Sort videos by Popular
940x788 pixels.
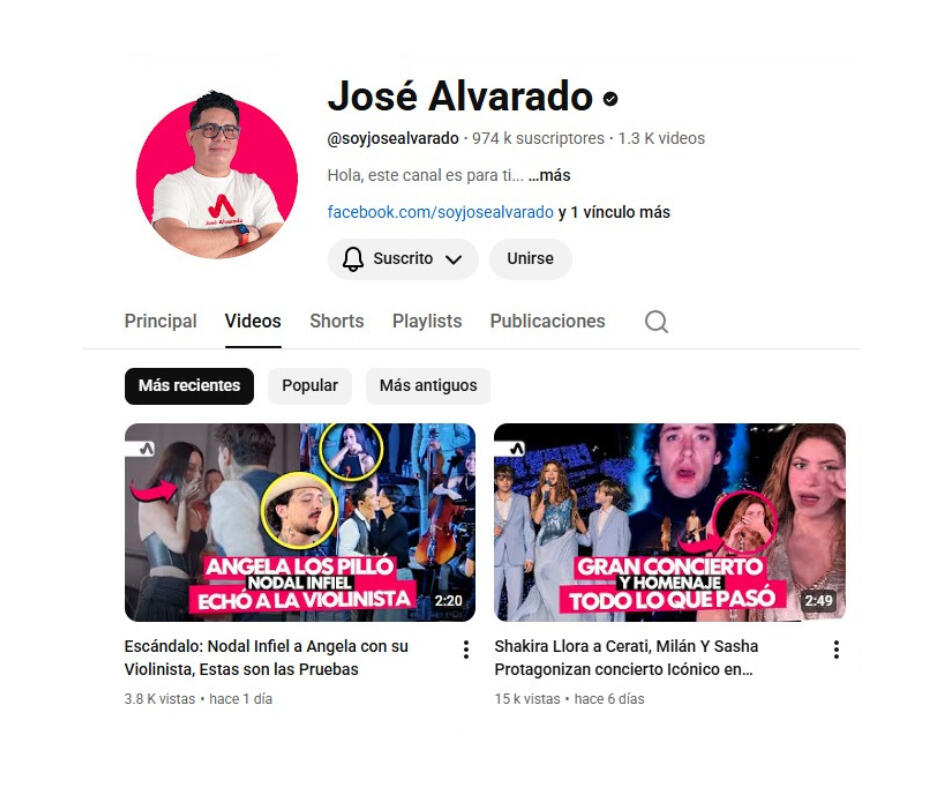[309, 385]
